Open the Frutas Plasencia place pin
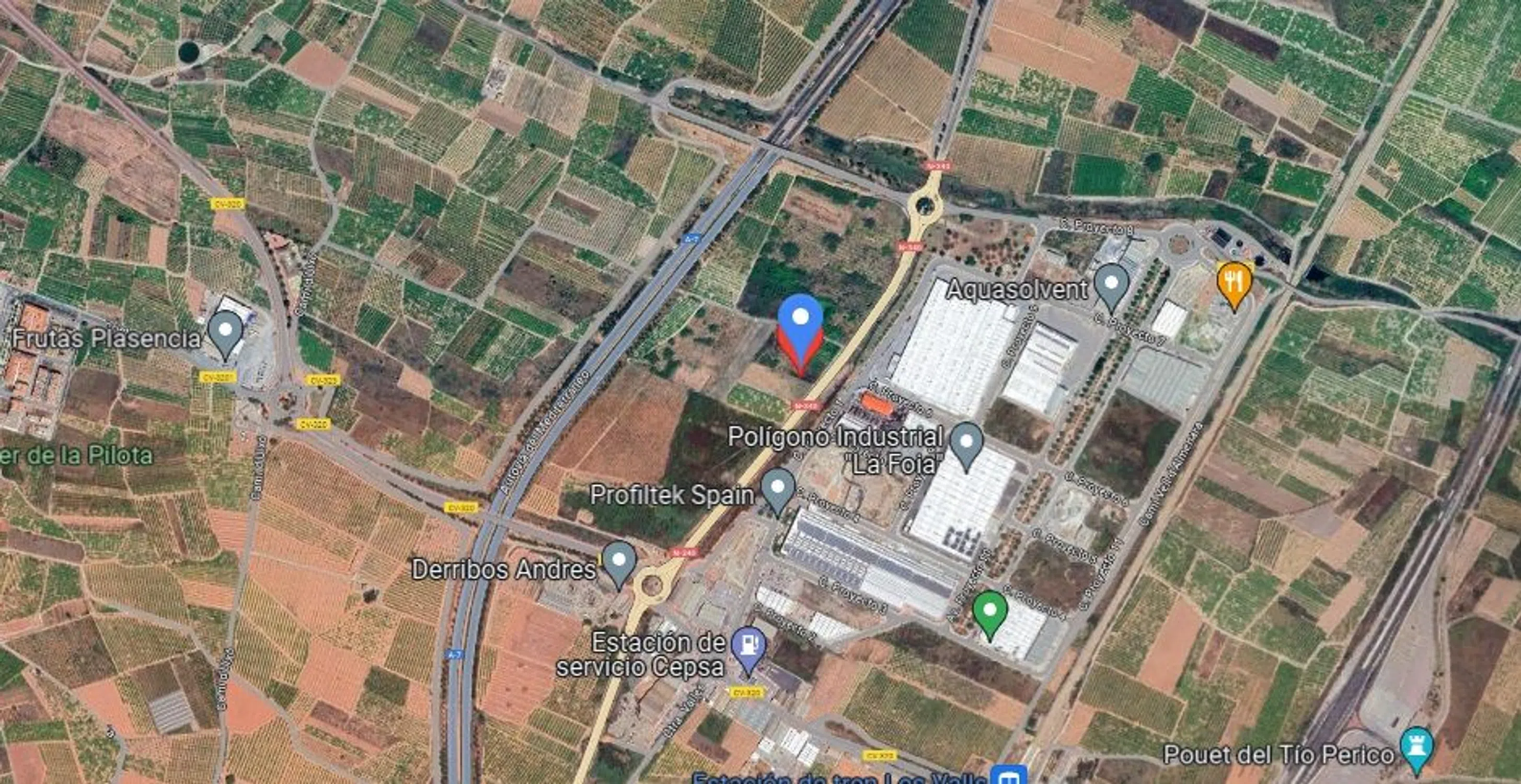 click(x=225, y=332)
